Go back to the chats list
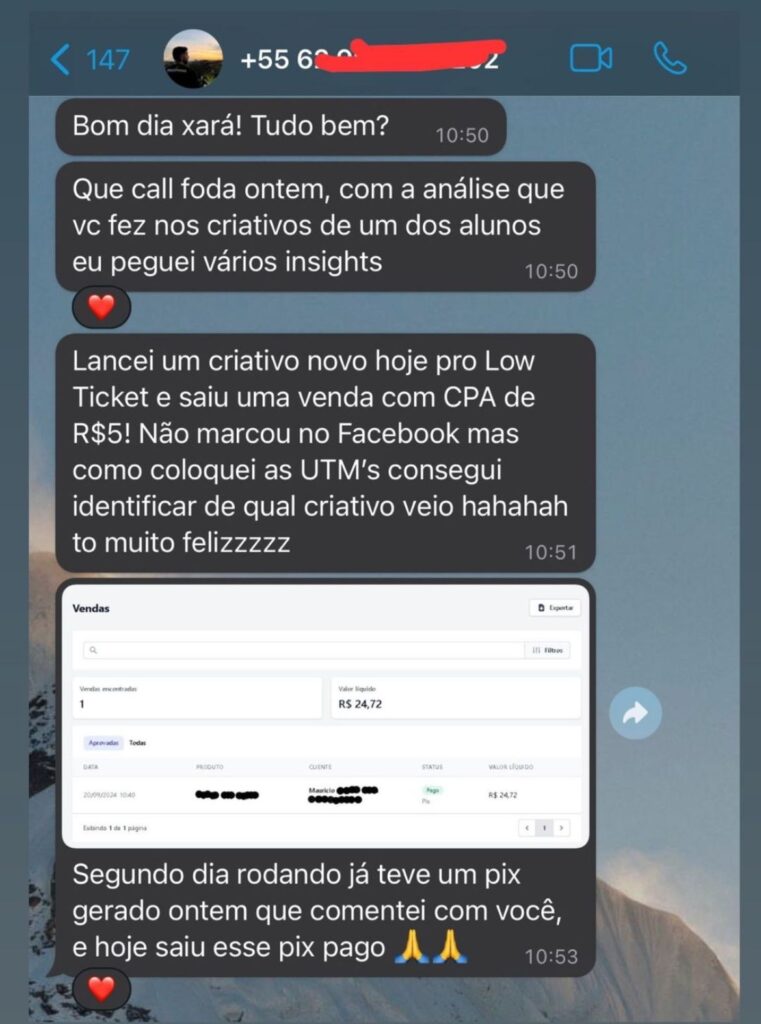 coord(88,60)
